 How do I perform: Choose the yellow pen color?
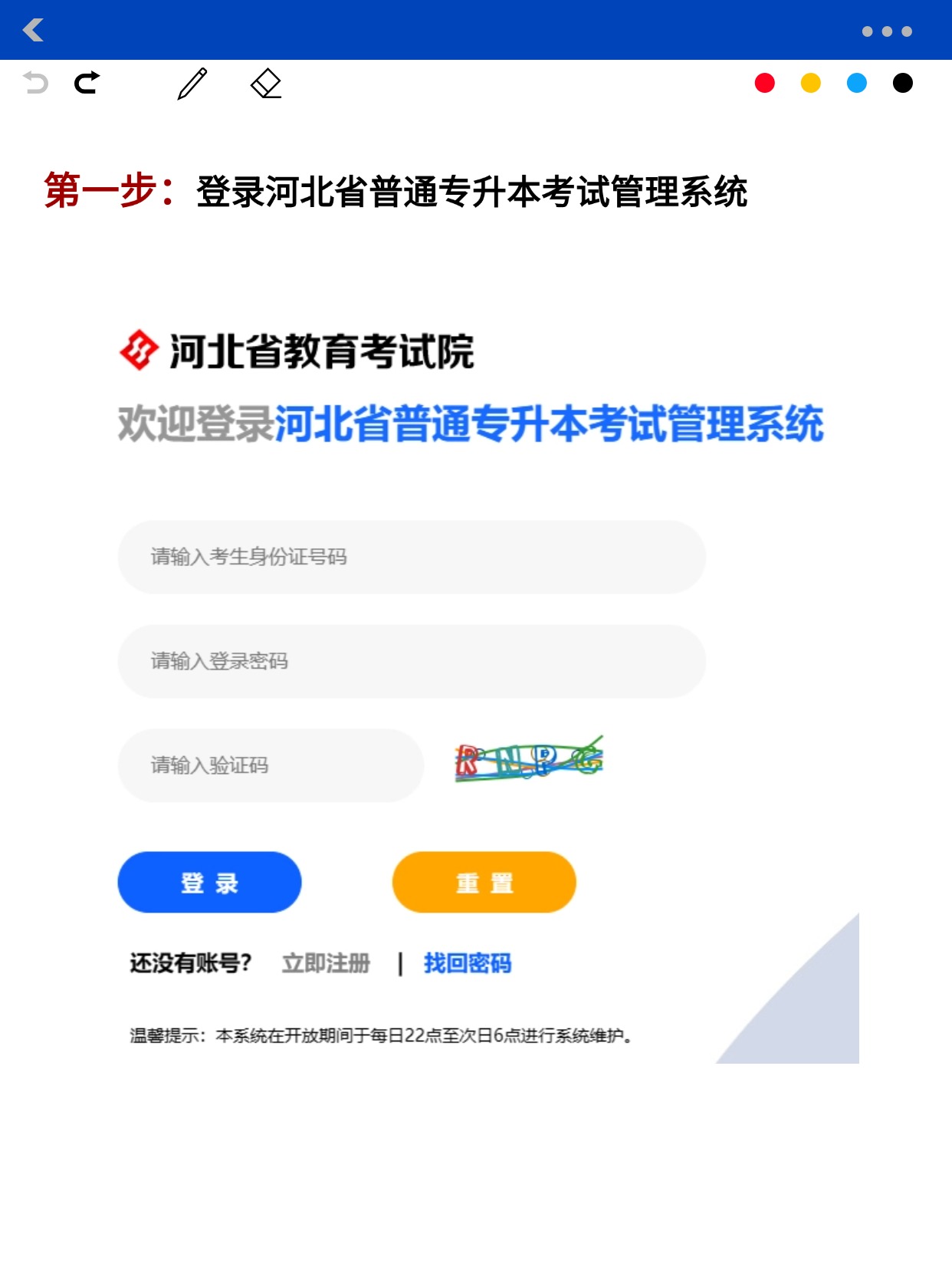[810, 83]
